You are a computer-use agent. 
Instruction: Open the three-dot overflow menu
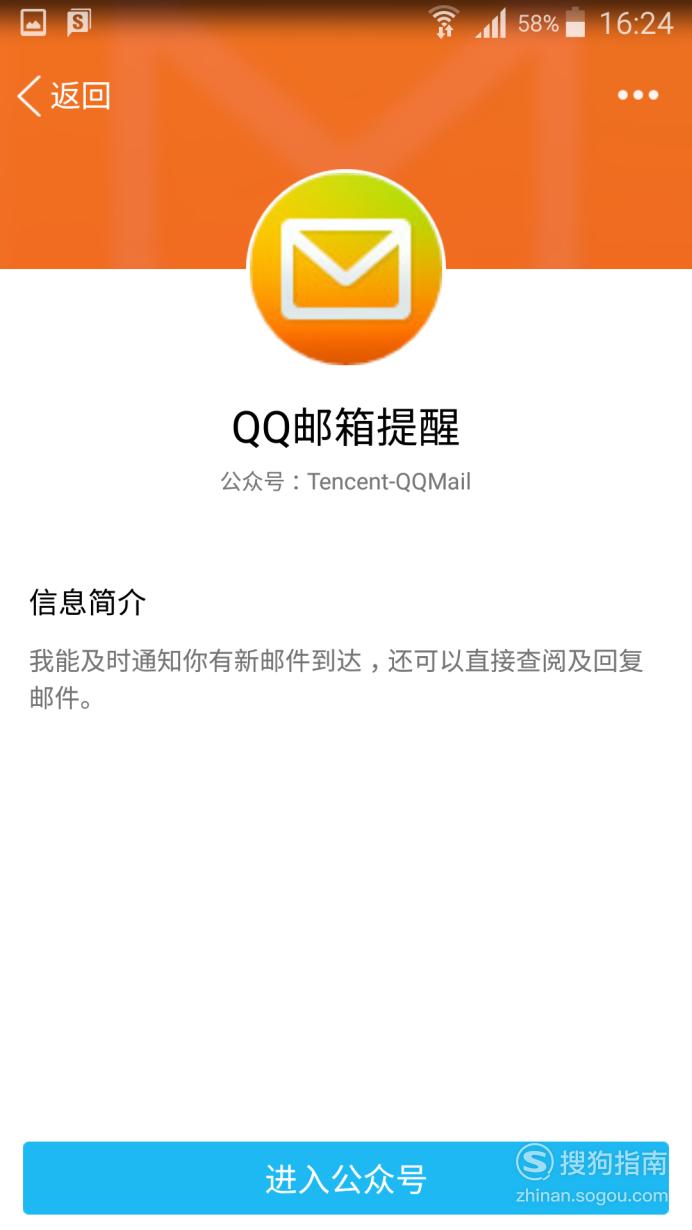[x=638, y=96]
